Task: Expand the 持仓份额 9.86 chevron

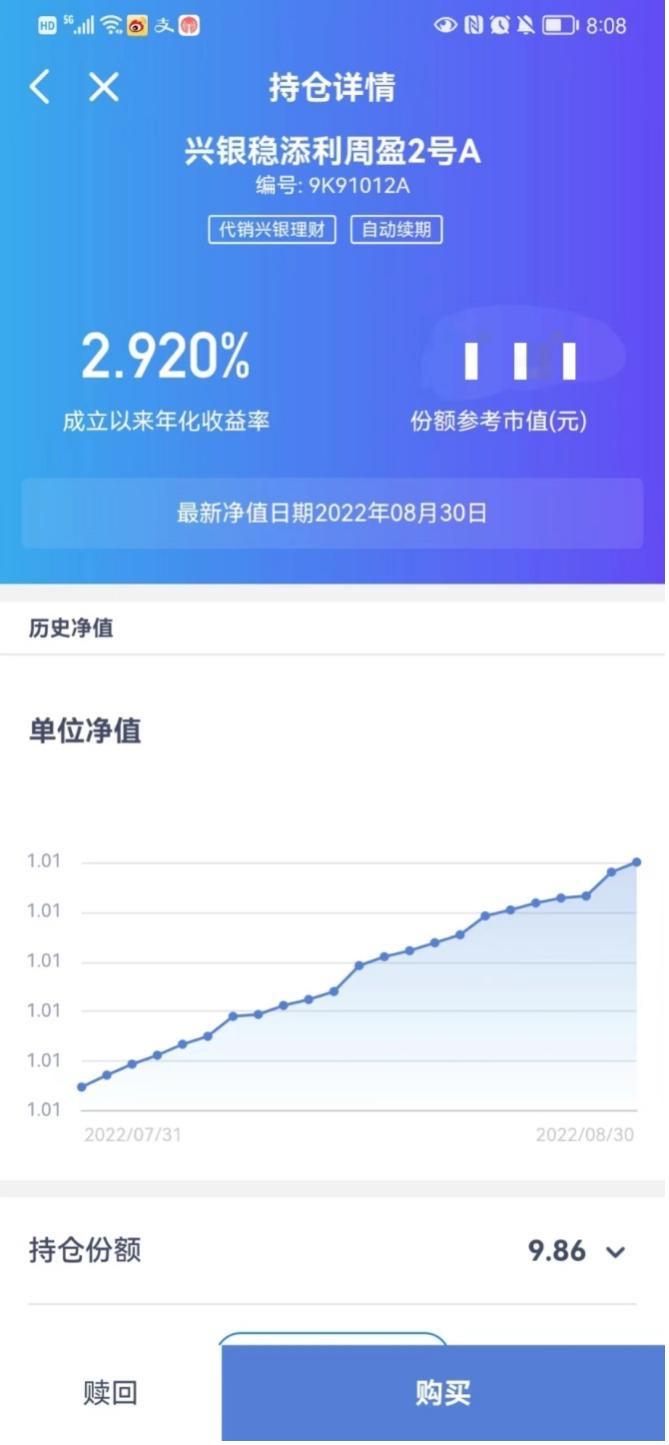Action: click(616, 1252)
